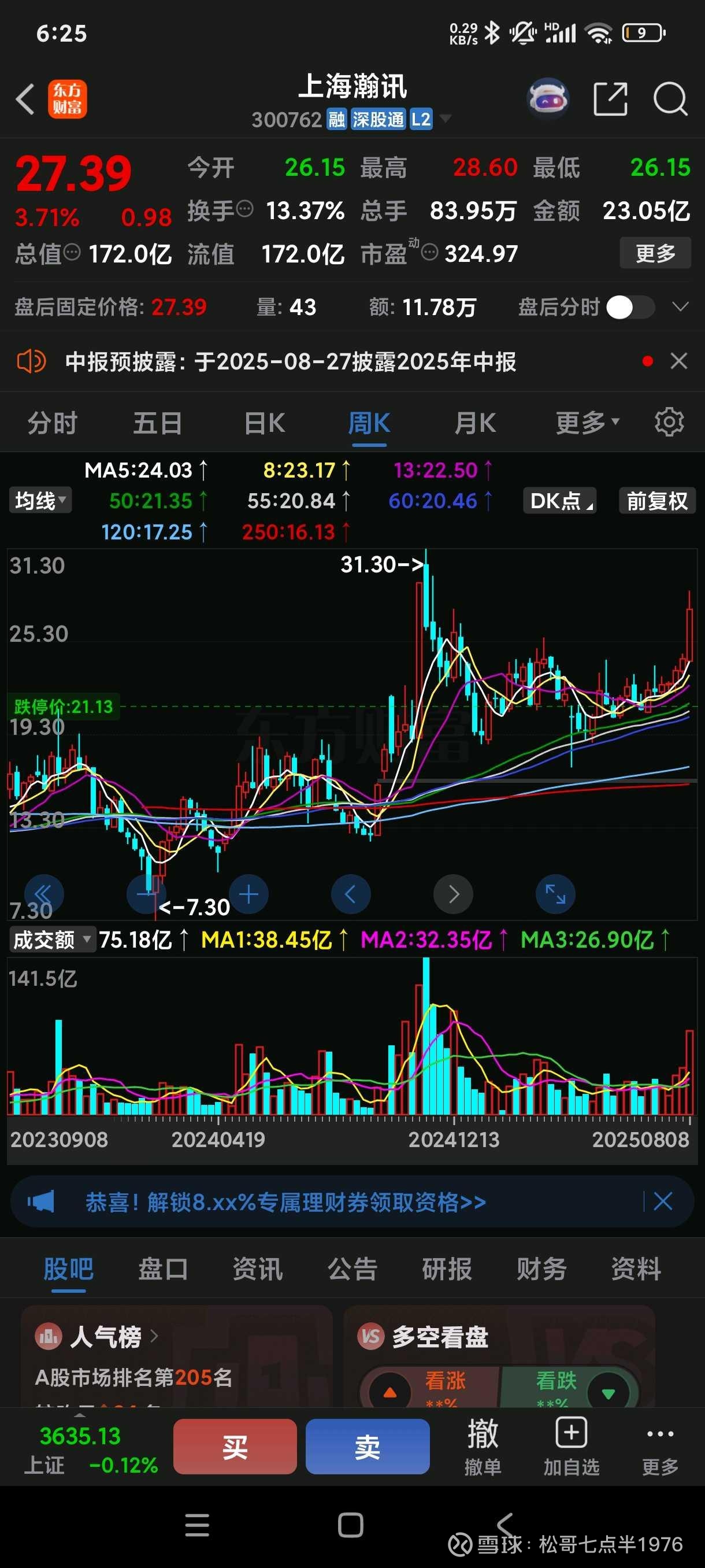Tap 更多 for more quote data

tap(655, 253)
